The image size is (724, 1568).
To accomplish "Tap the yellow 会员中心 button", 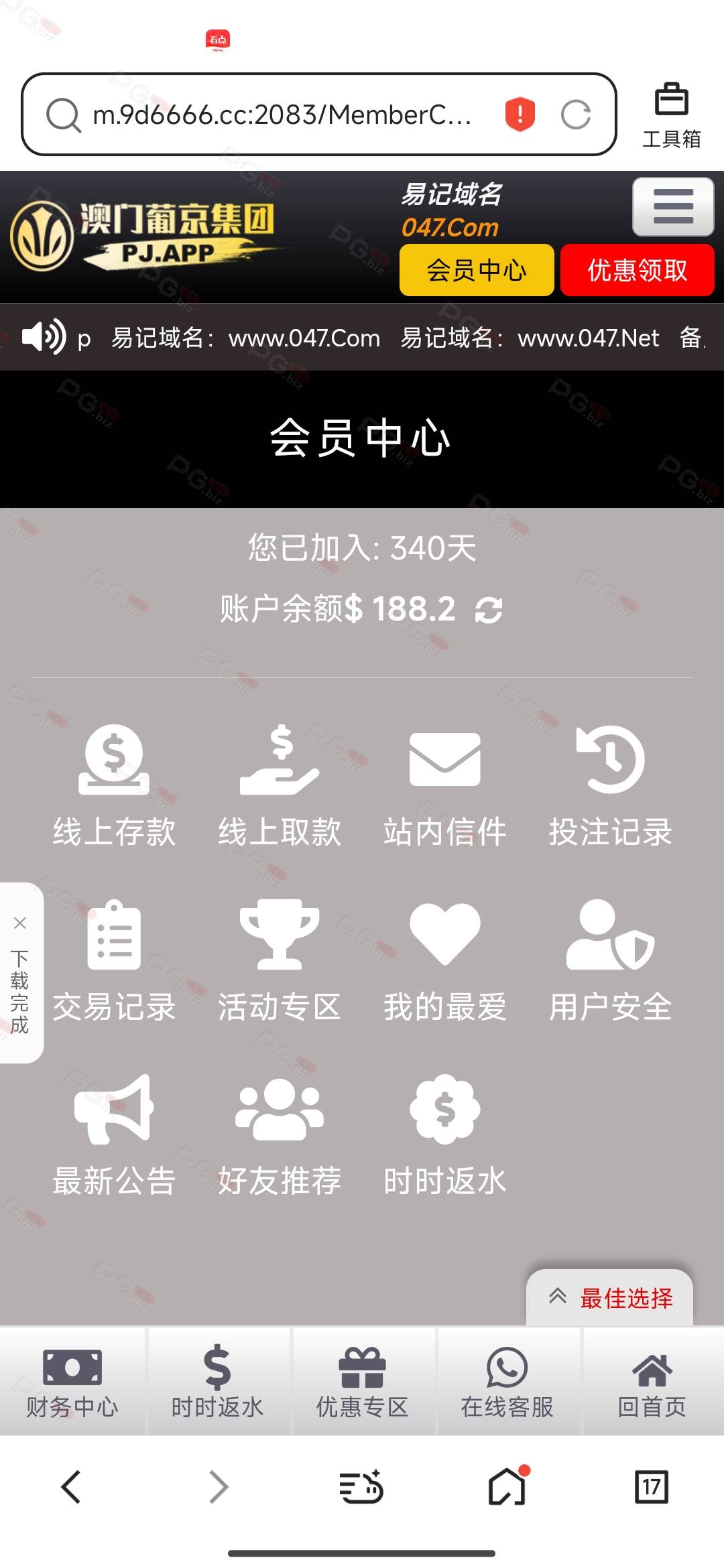I will [477, 270].
